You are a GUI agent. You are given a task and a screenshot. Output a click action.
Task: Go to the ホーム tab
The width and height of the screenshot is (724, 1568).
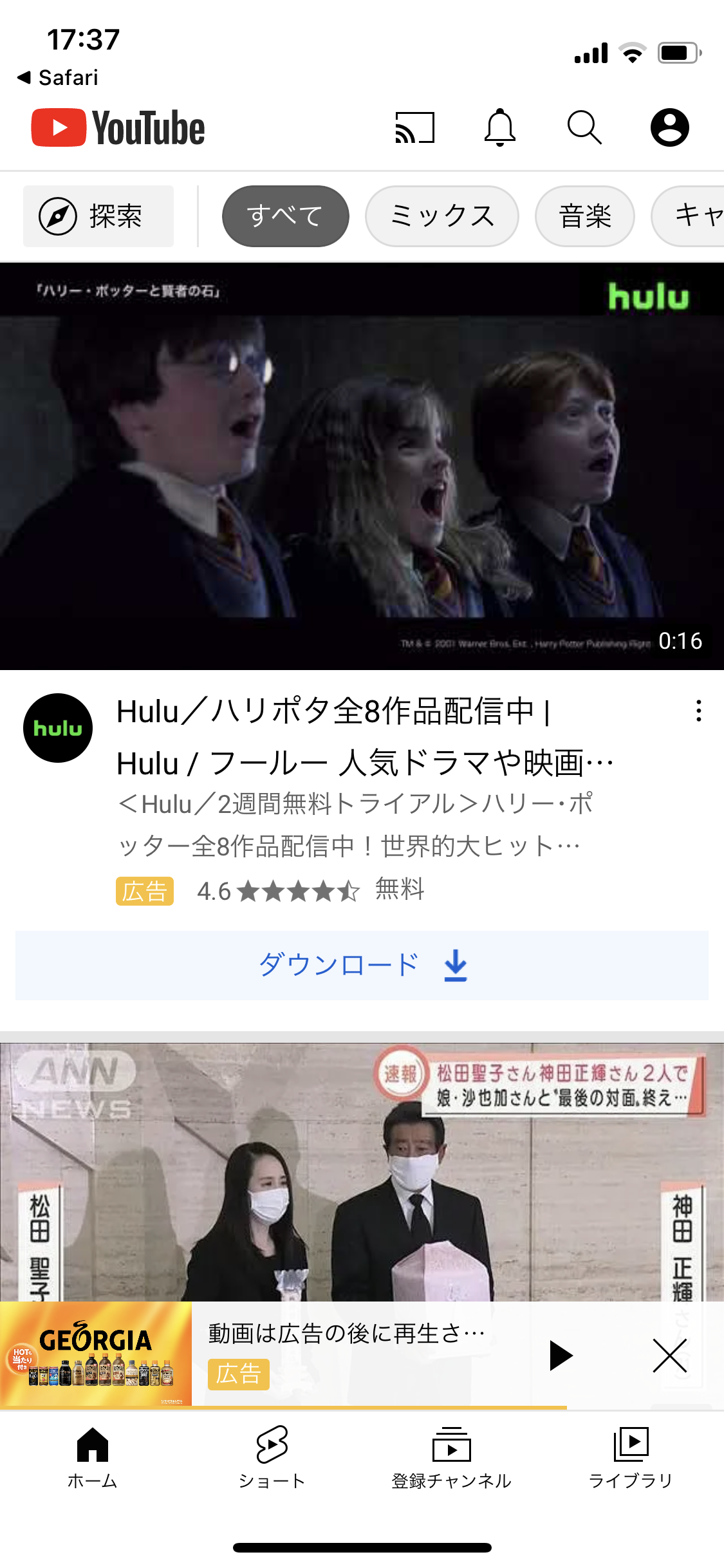click(x=93, y=1458)
